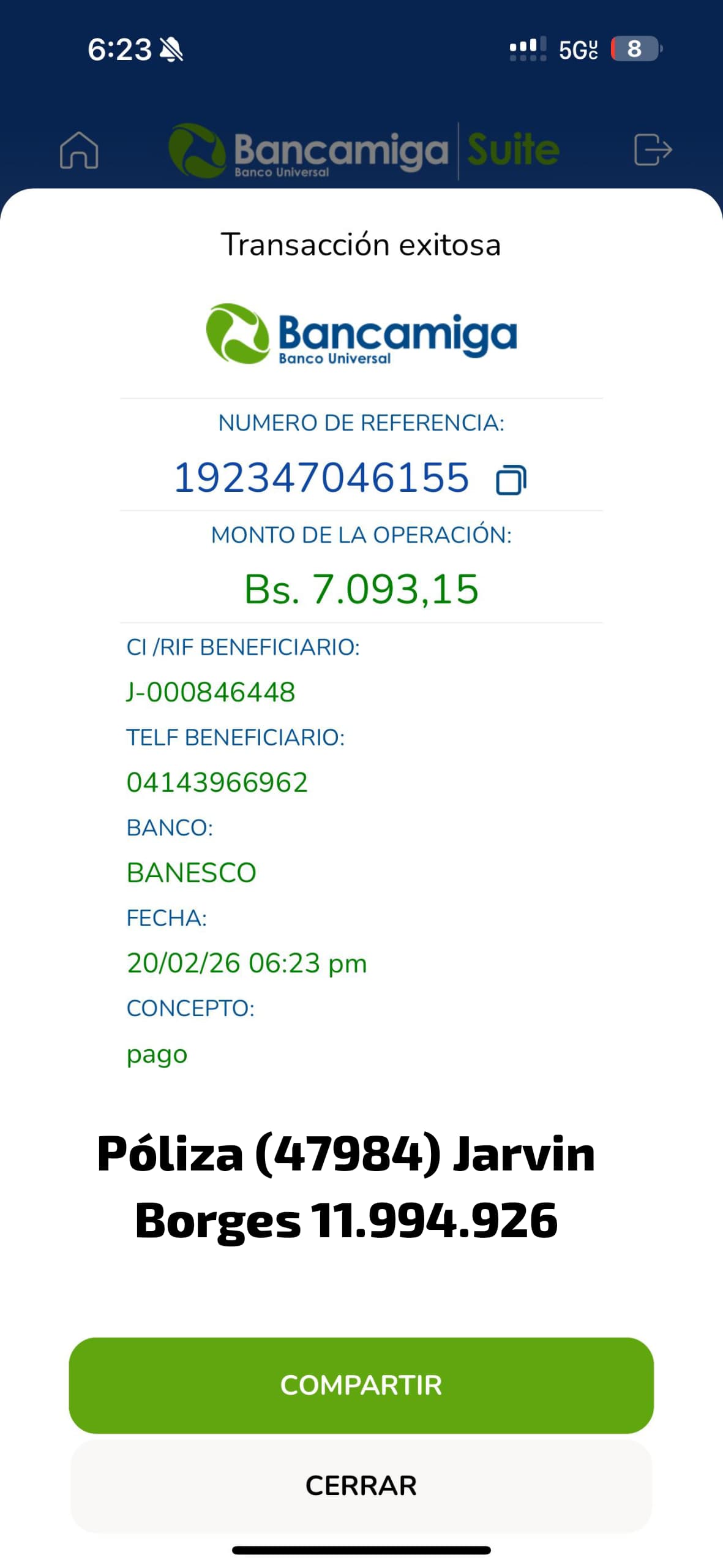
Task: Log out with the exit icon
Action: 653,150
